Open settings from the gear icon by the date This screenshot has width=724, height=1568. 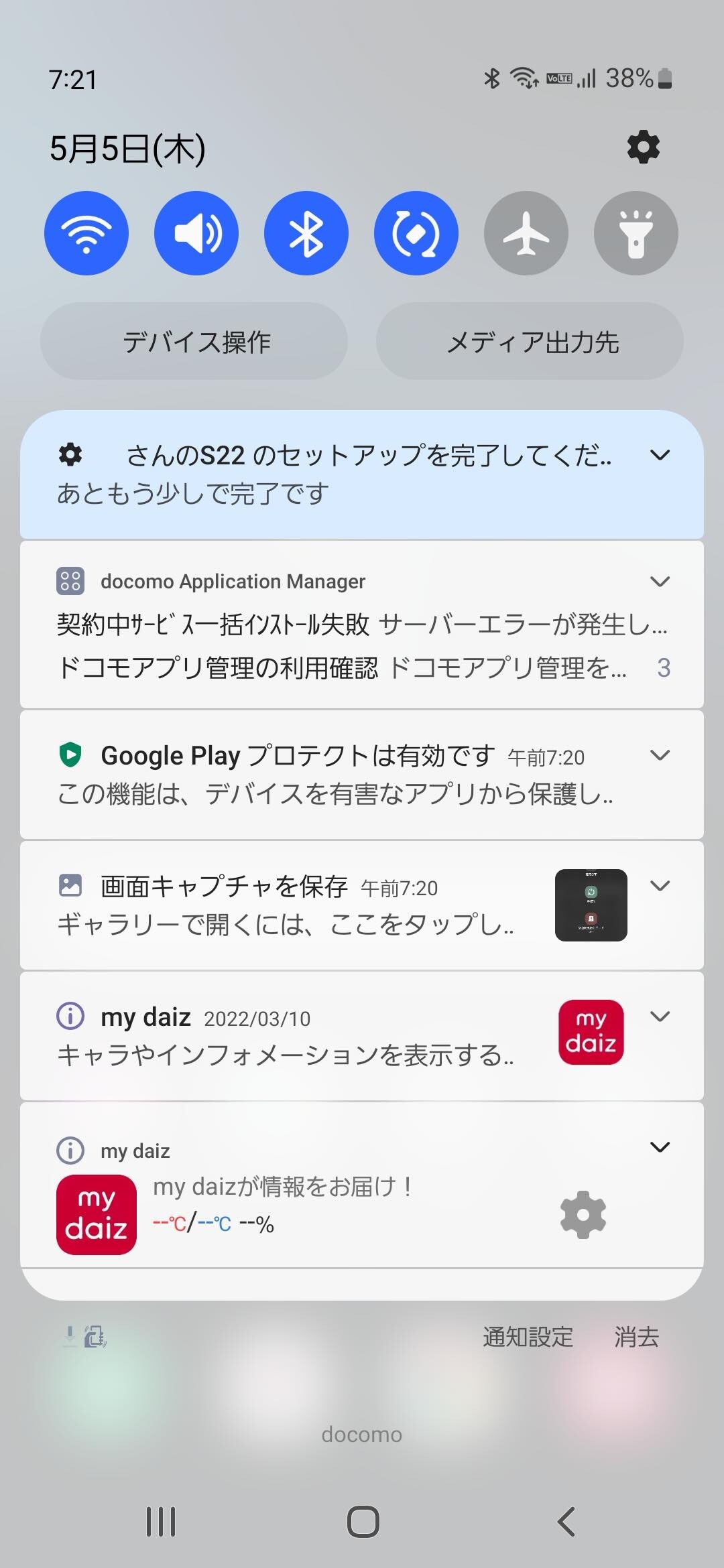(643, 147)
